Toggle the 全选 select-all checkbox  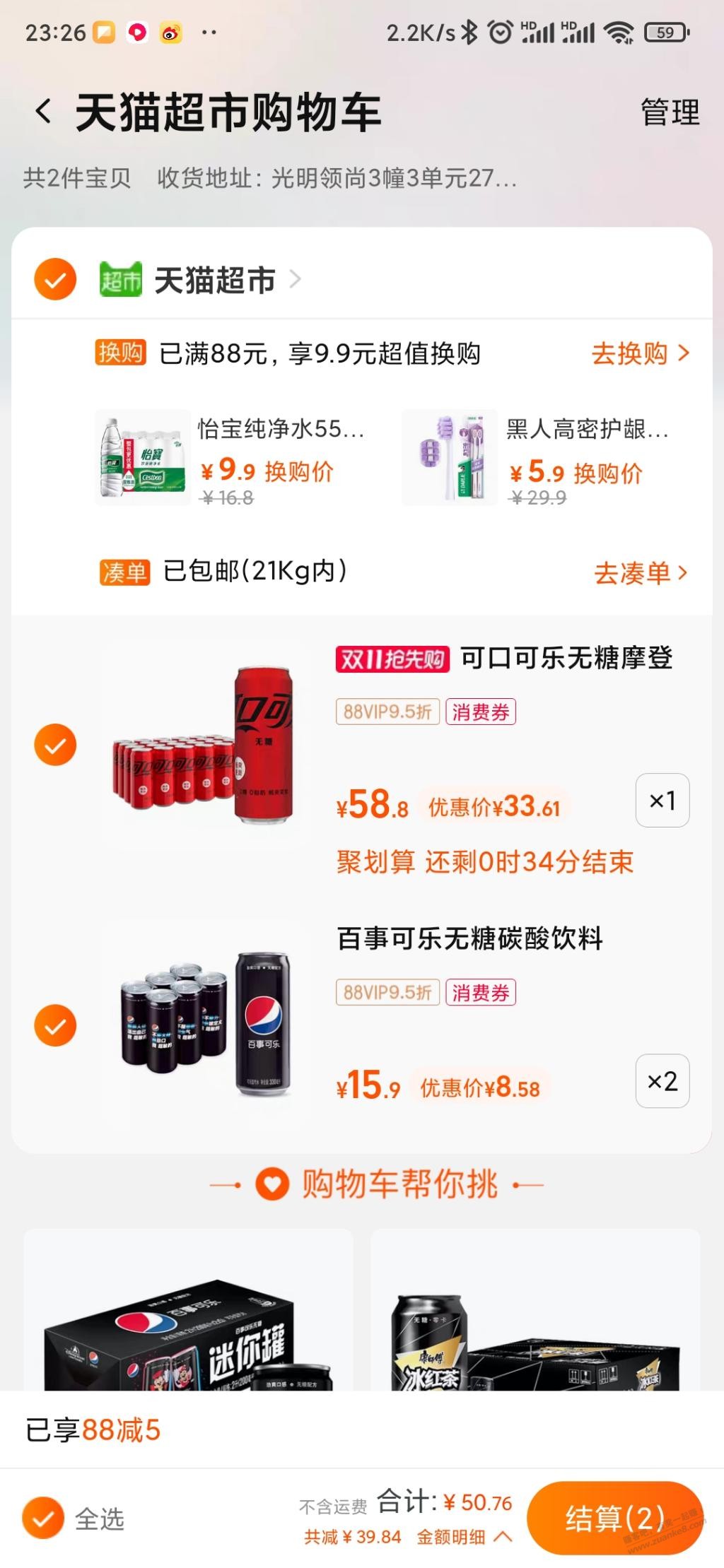coord(44,1518)
